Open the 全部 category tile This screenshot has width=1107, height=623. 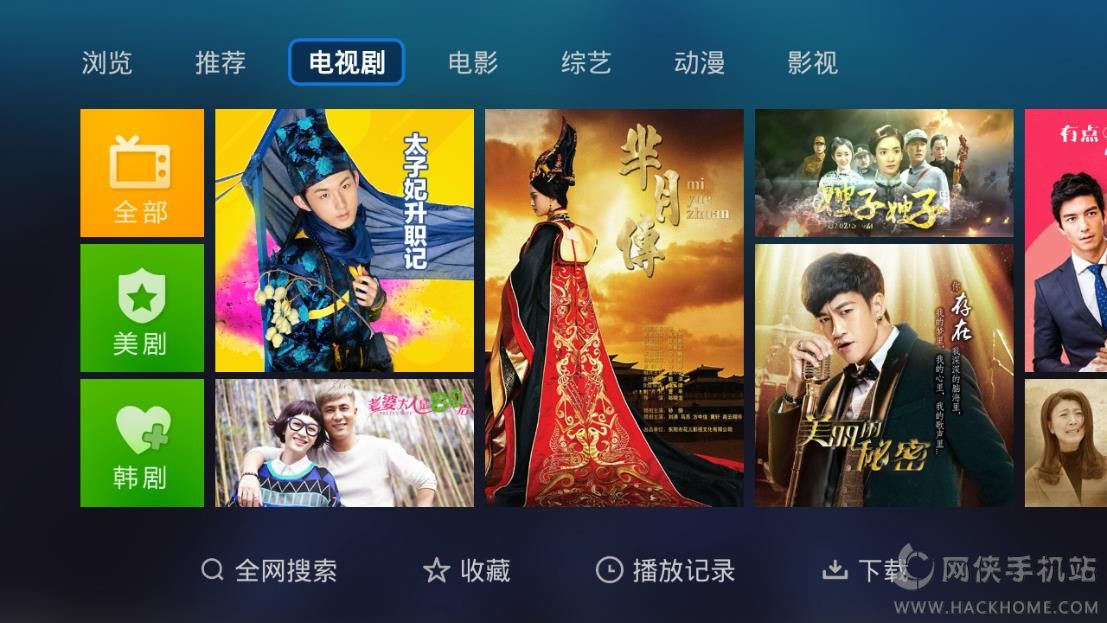[142, 173]
